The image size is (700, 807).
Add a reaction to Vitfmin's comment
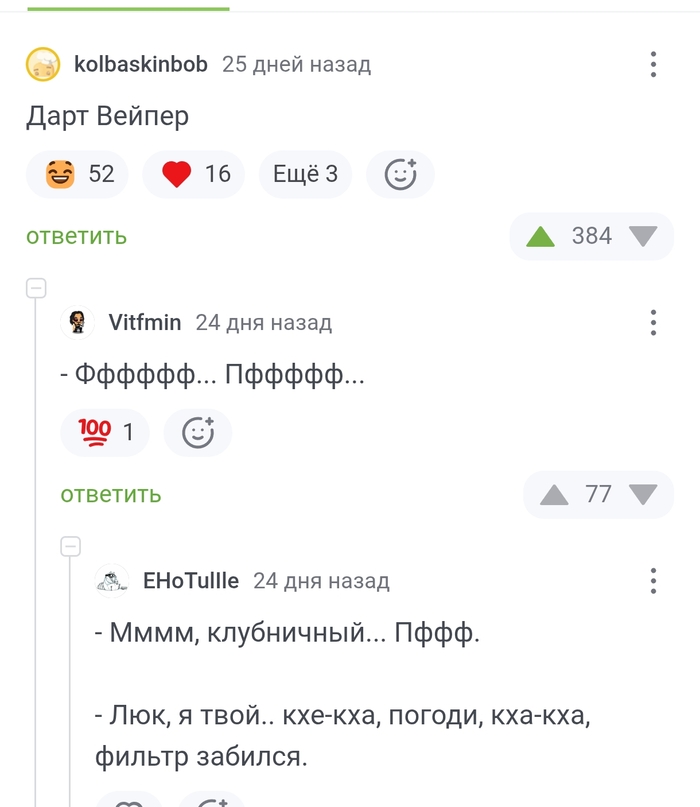[198, 432]
